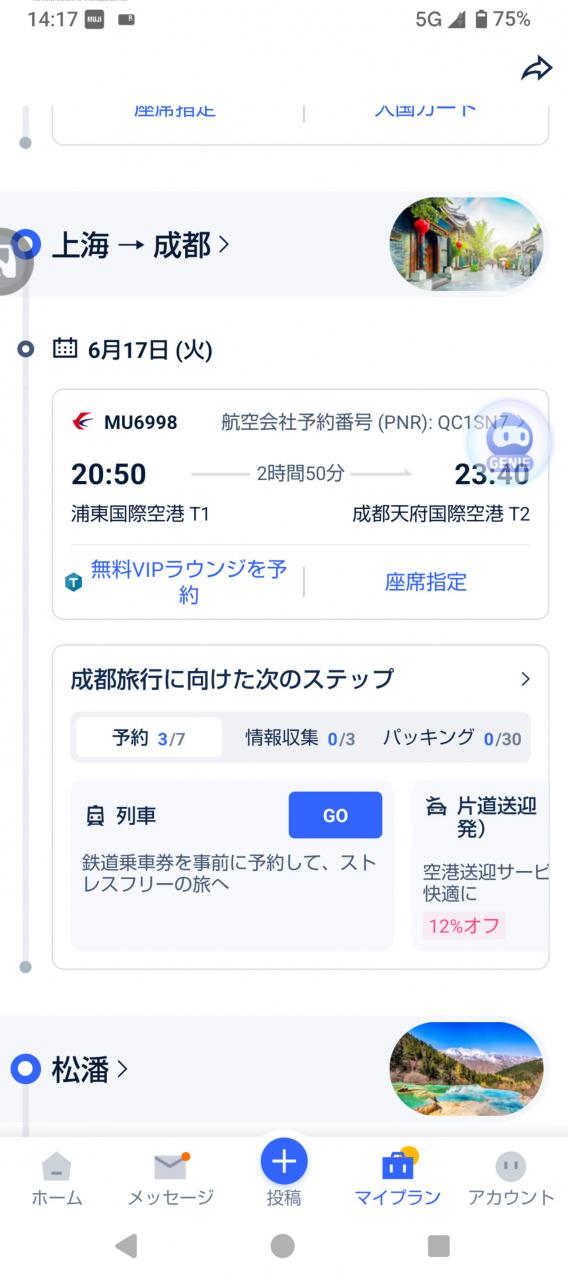Viewport: 568px width, 1280px height.
Task: Switch to the アカウント tab
Action: [x=511, y=1179]
